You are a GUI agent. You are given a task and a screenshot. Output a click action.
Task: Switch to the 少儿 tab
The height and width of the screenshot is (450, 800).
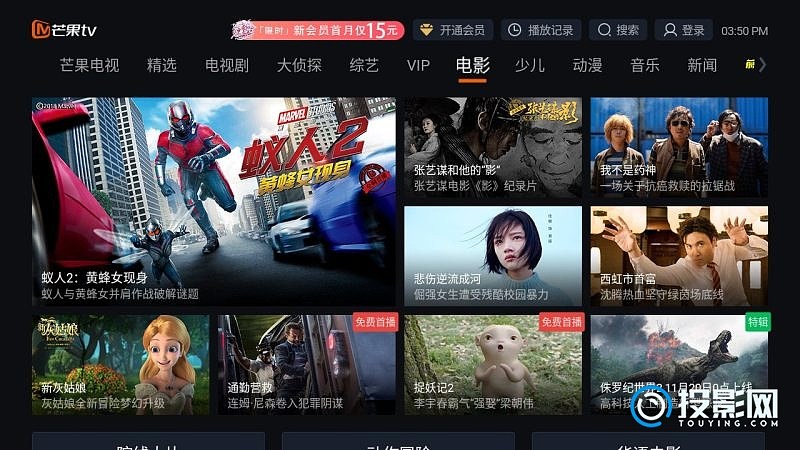(530, 66)
